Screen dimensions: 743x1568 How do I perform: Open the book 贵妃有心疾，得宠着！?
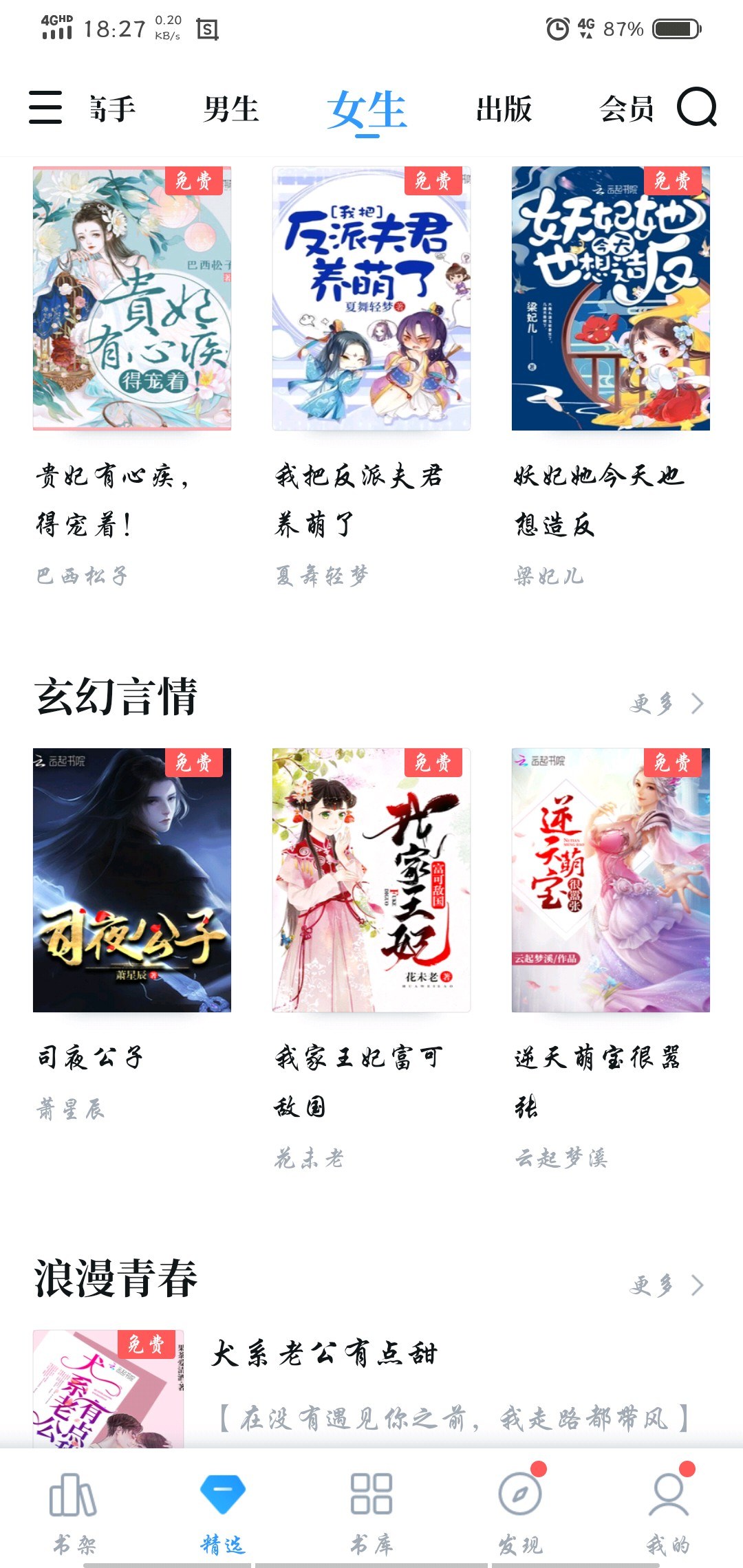(x=132, y=298)
